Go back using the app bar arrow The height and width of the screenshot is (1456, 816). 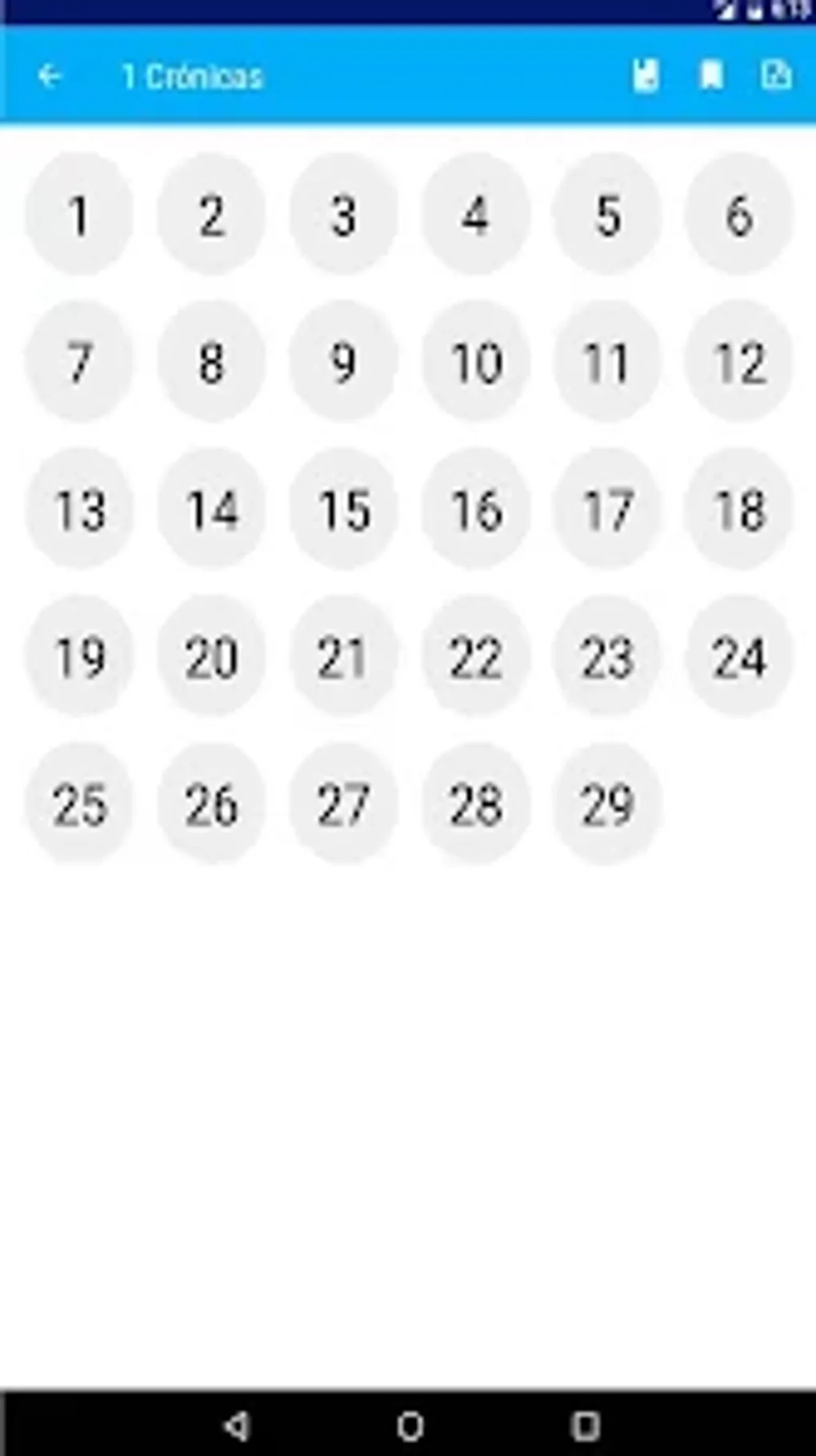coord(50,76)
